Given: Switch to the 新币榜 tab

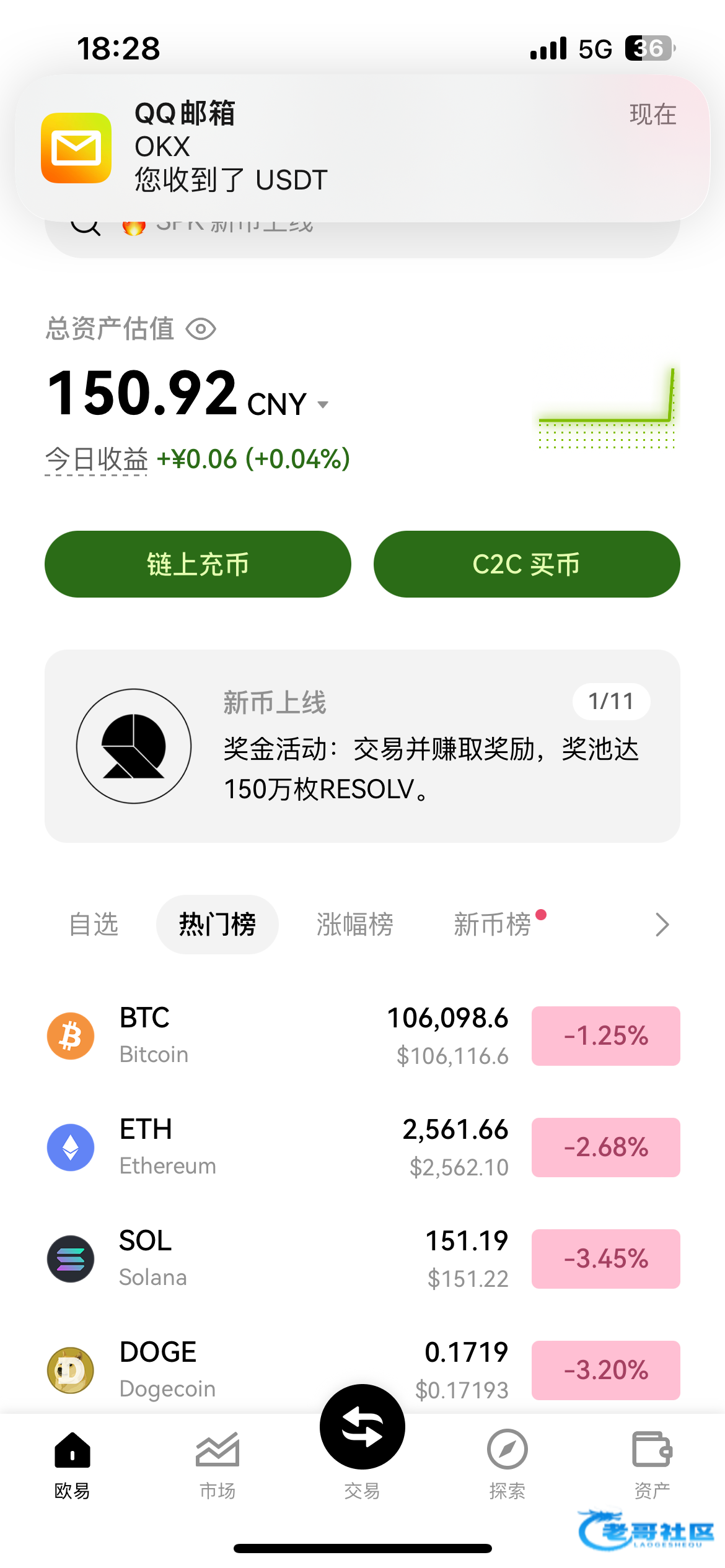Looking at the screenshot, I should point(493,925).
